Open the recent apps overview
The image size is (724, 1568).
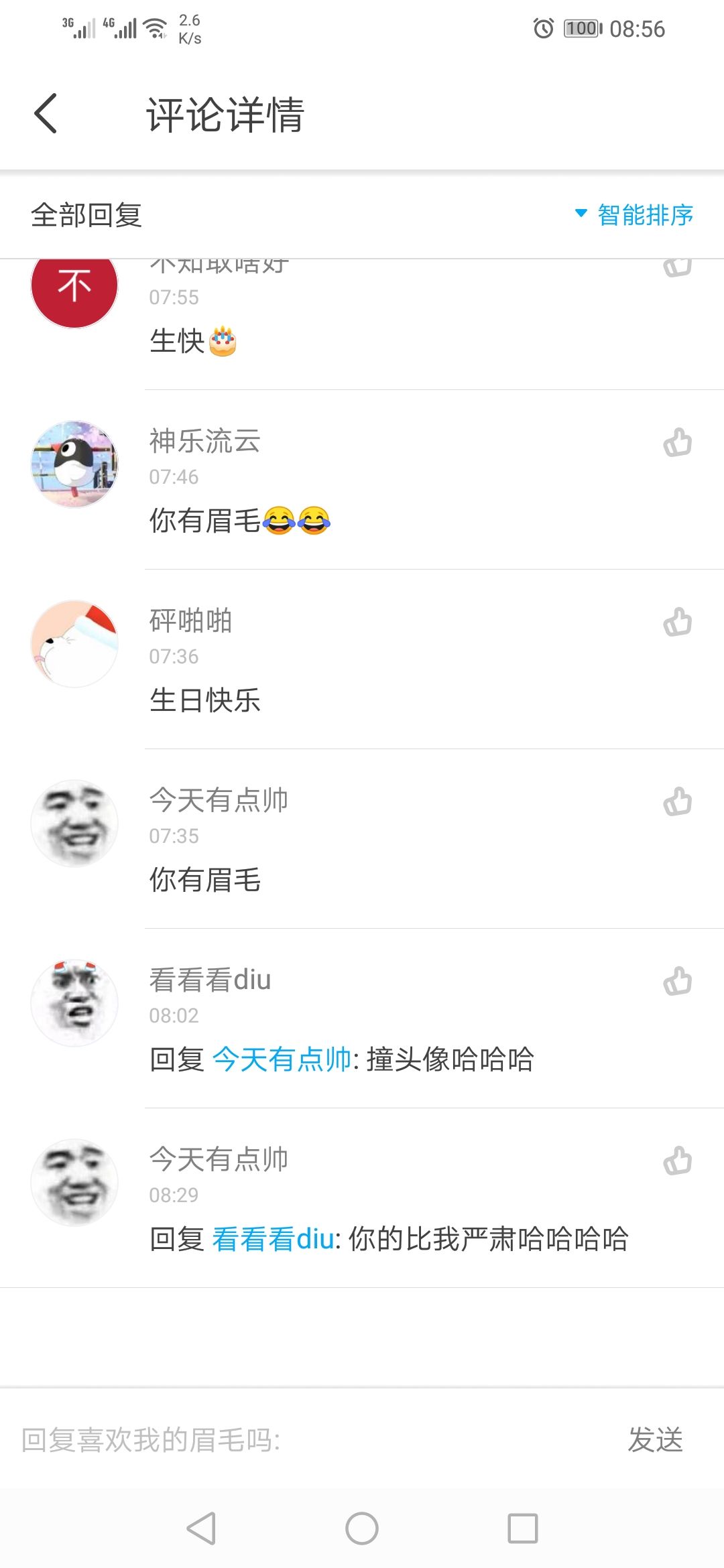coord(523,1528)
